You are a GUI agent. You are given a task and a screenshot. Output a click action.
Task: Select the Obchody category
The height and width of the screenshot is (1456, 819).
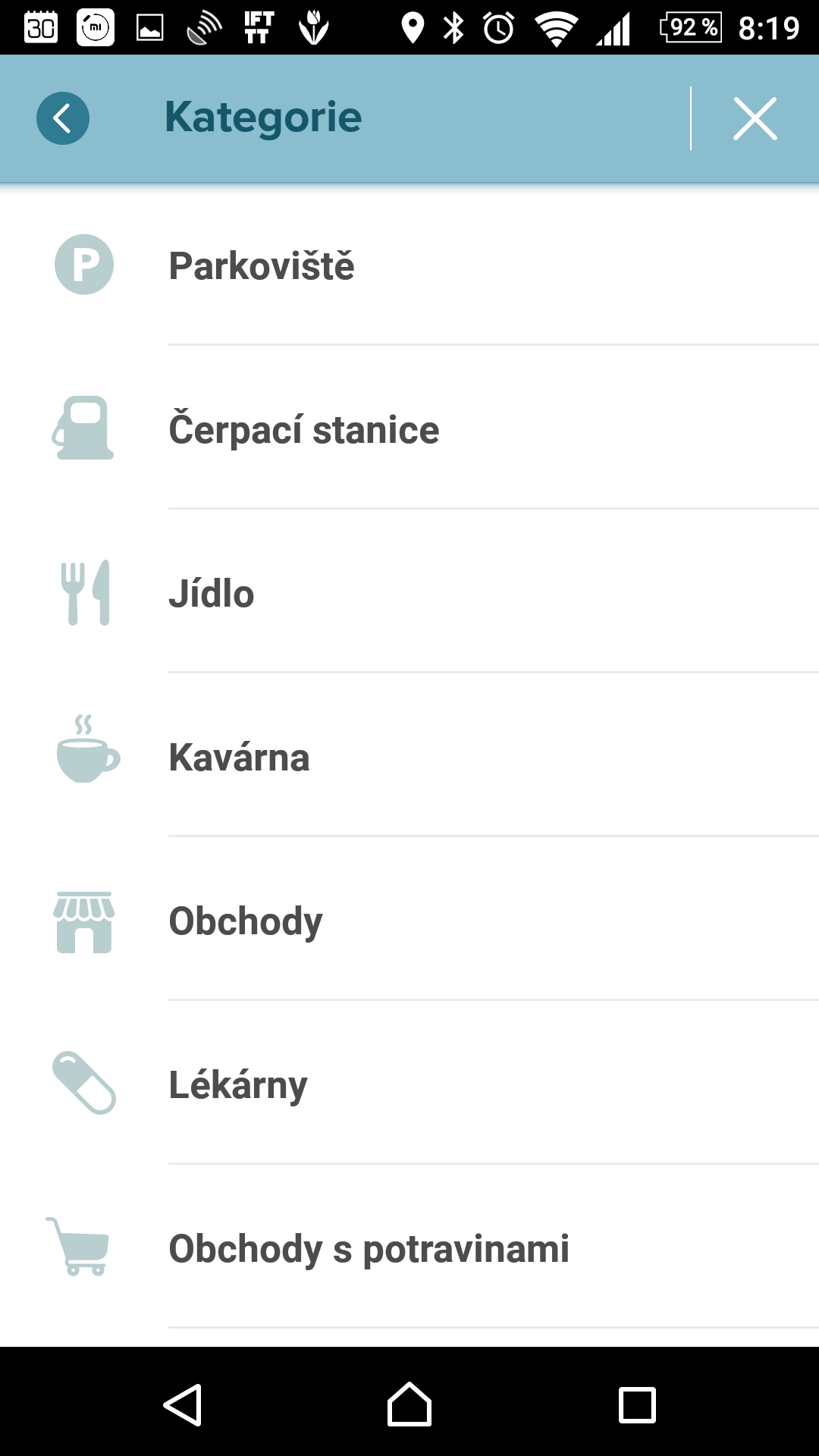(x=409, y=920)
